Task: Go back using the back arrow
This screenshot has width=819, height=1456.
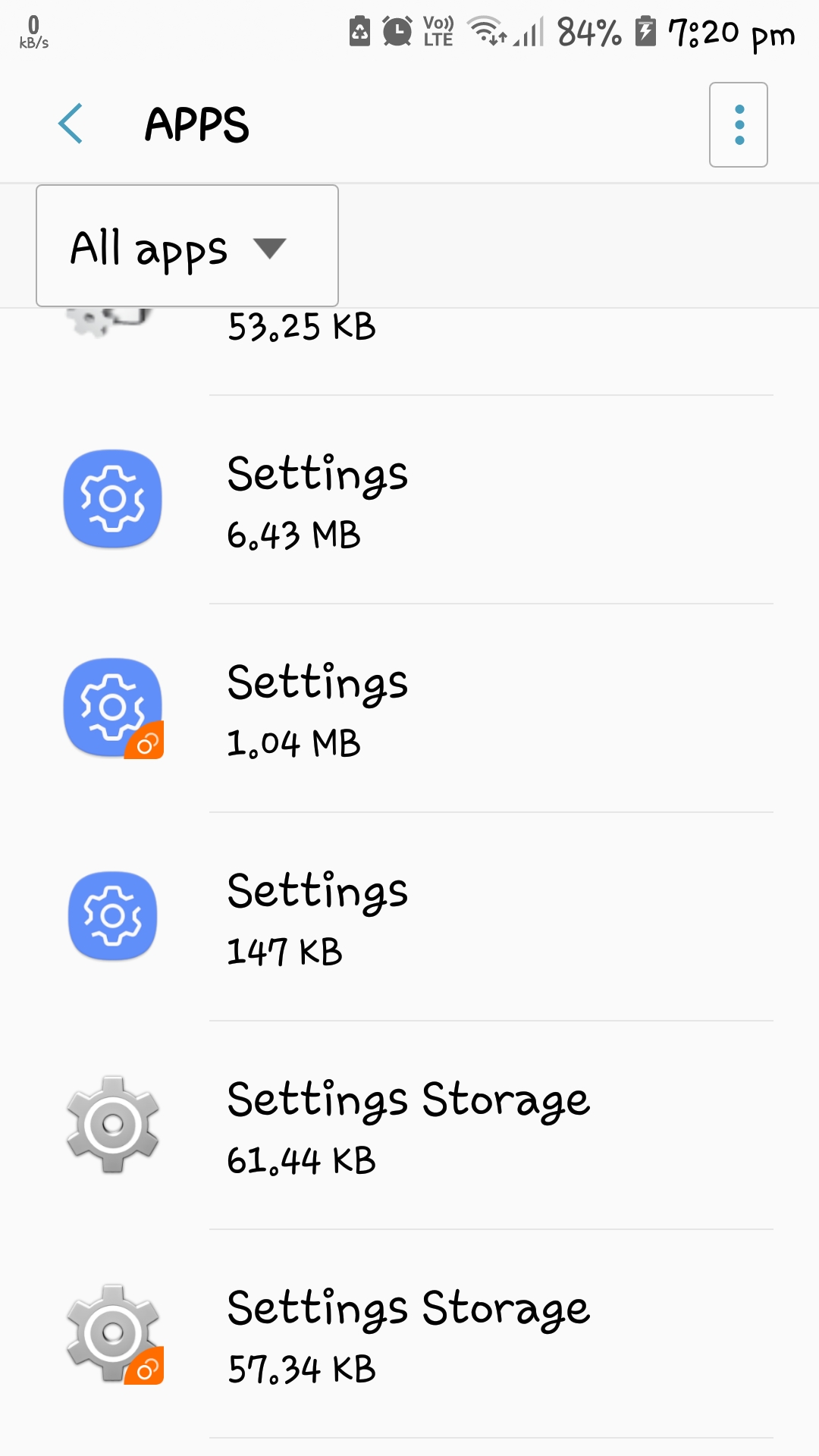Action: coord(71,124)
